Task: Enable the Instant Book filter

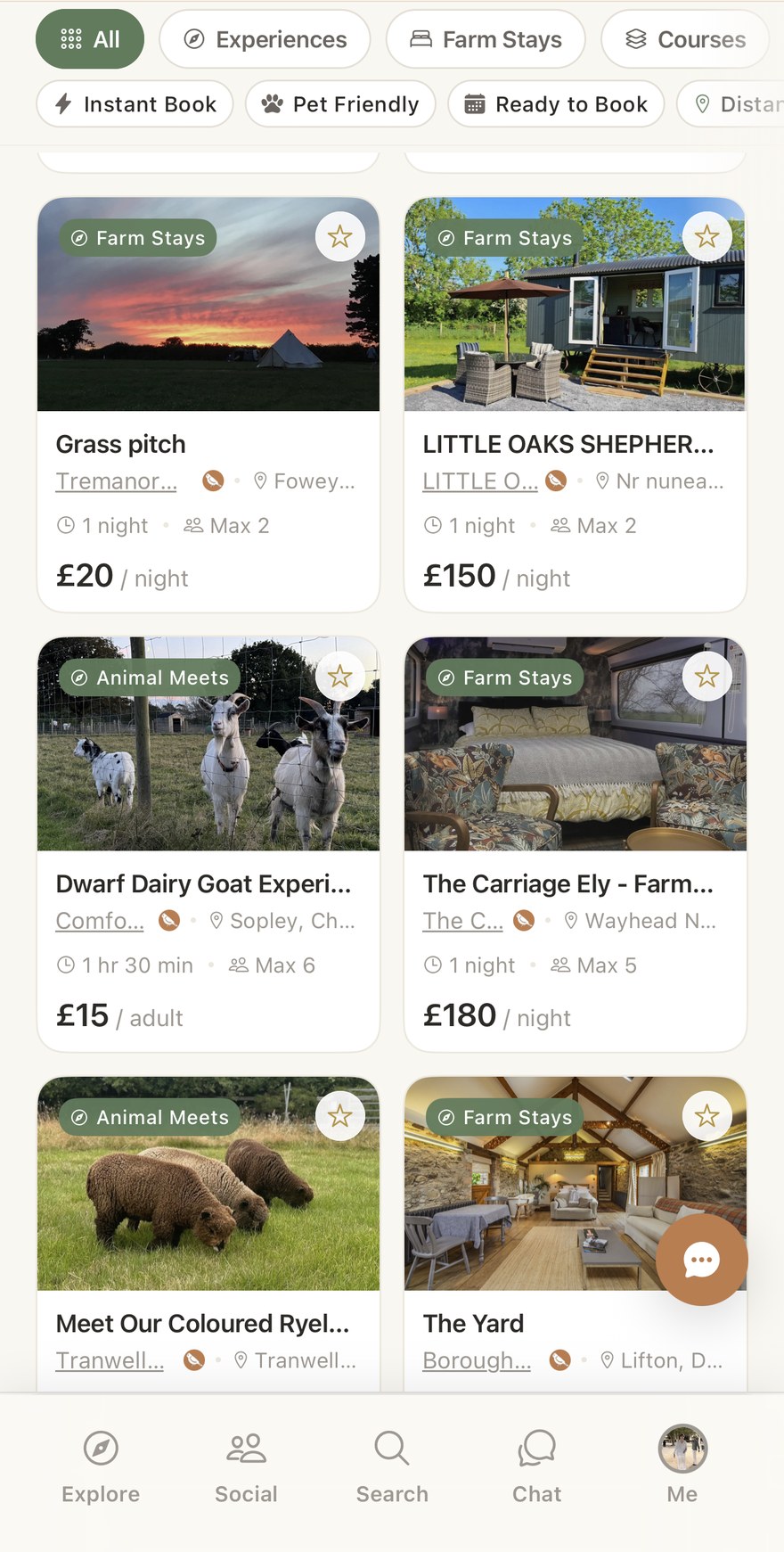Action: 135,104
